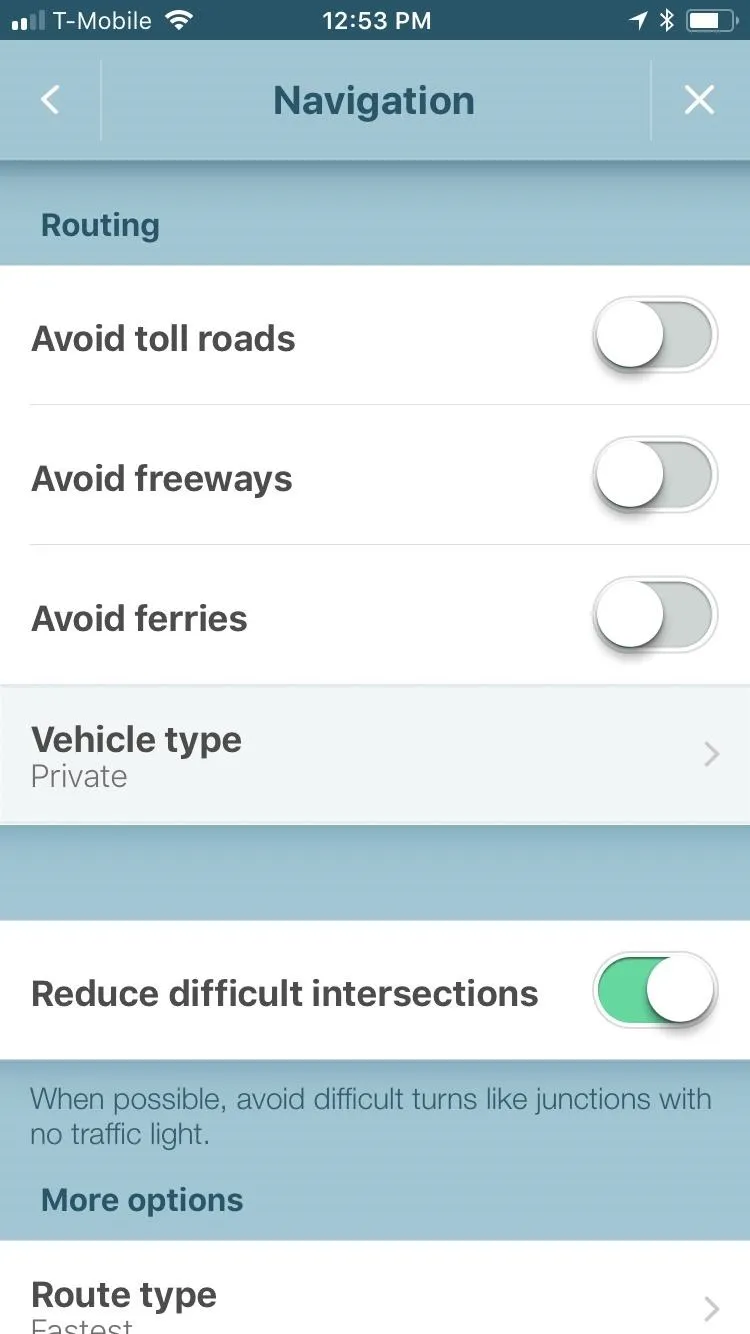Close the Navigation settings screen
750x1334 pixels.
(699, 100)
